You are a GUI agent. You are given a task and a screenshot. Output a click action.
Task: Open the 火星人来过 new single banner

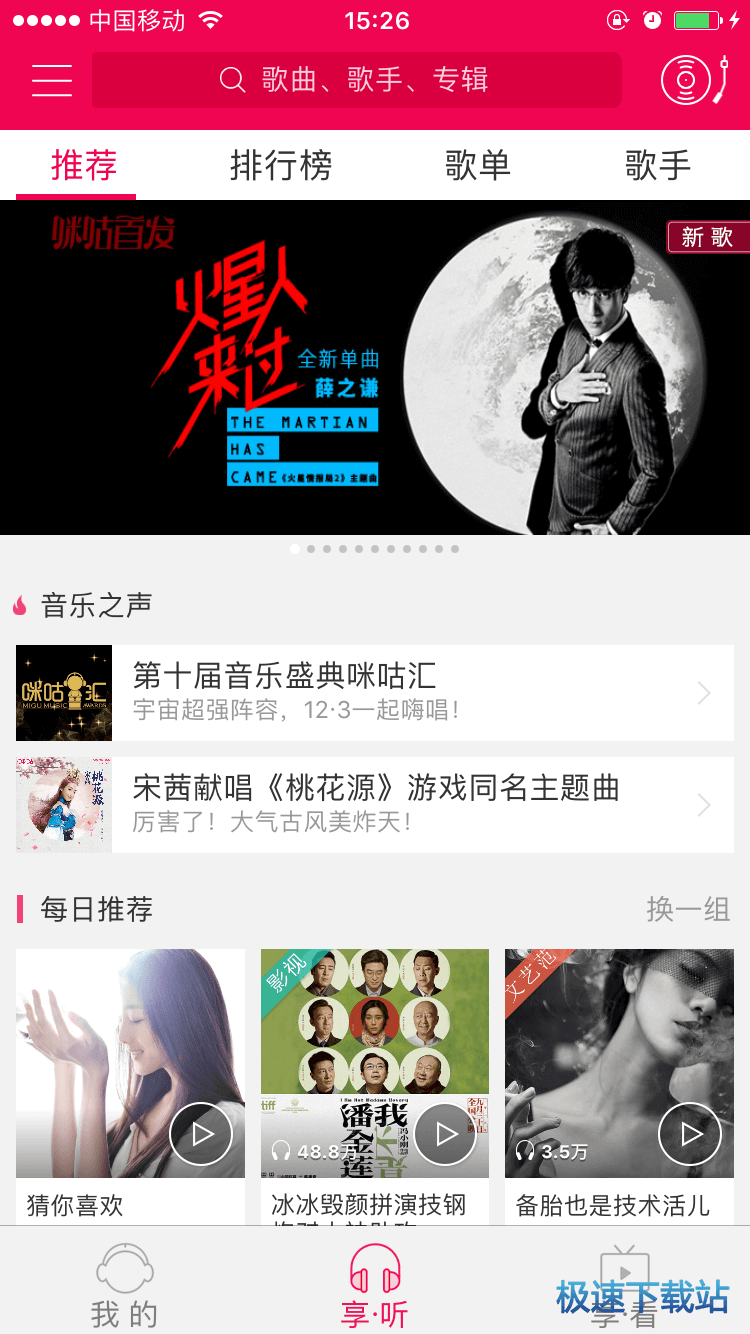375,368
